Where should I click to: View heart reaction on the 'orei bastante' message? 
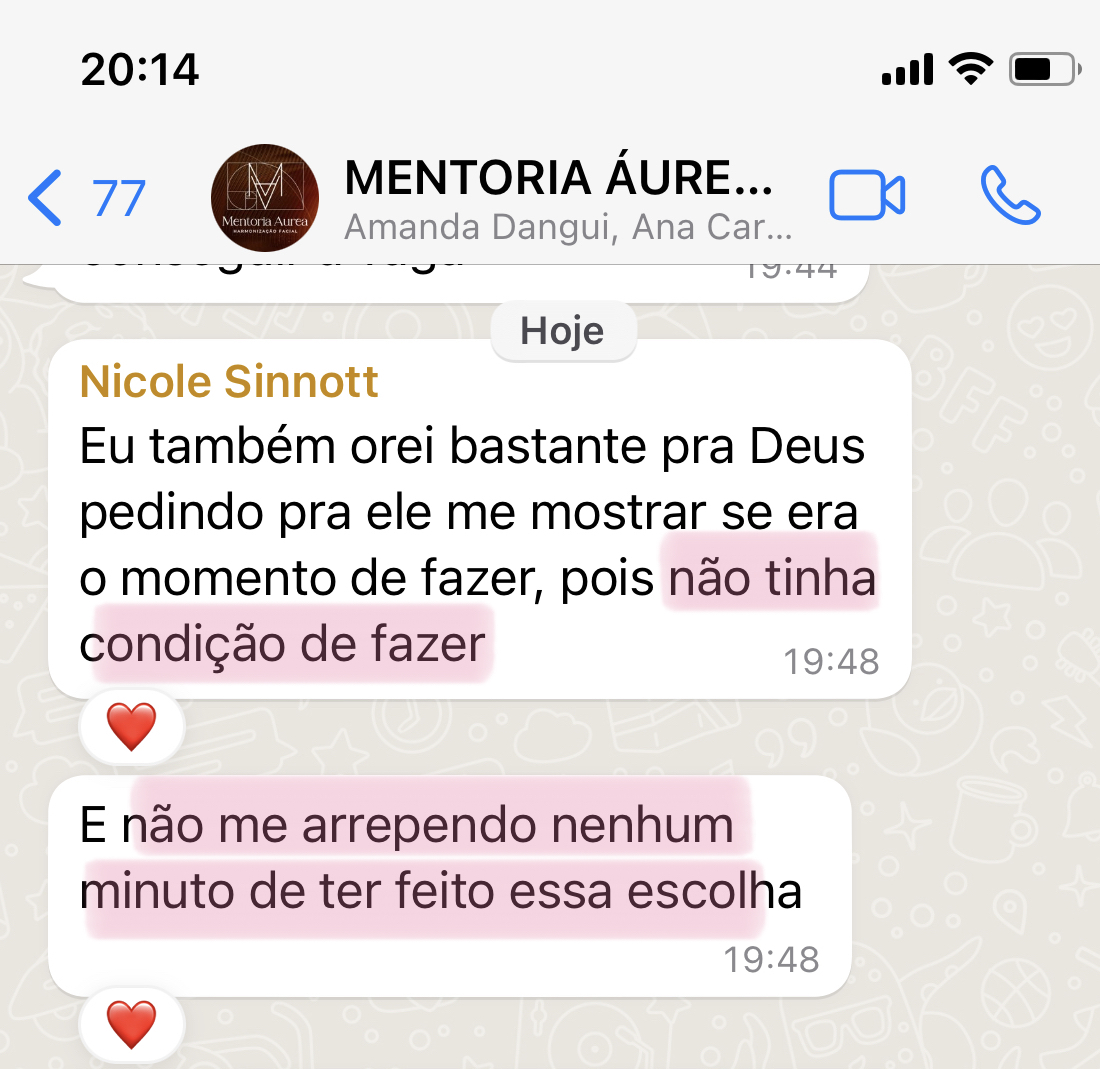tap(131, 727)
